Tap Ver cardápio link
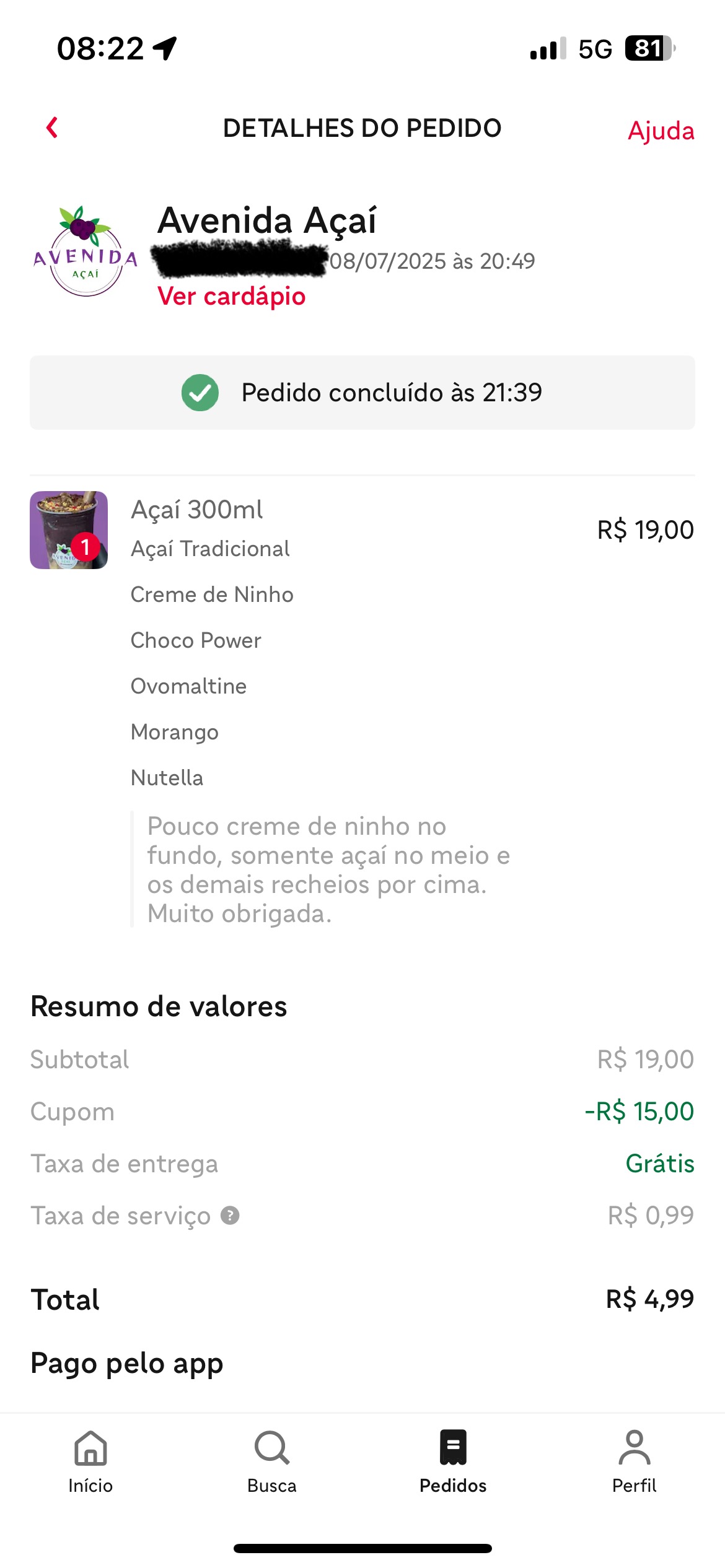Image resolution: width=725 pixels, height=1568 pixels. click(231, 297)
